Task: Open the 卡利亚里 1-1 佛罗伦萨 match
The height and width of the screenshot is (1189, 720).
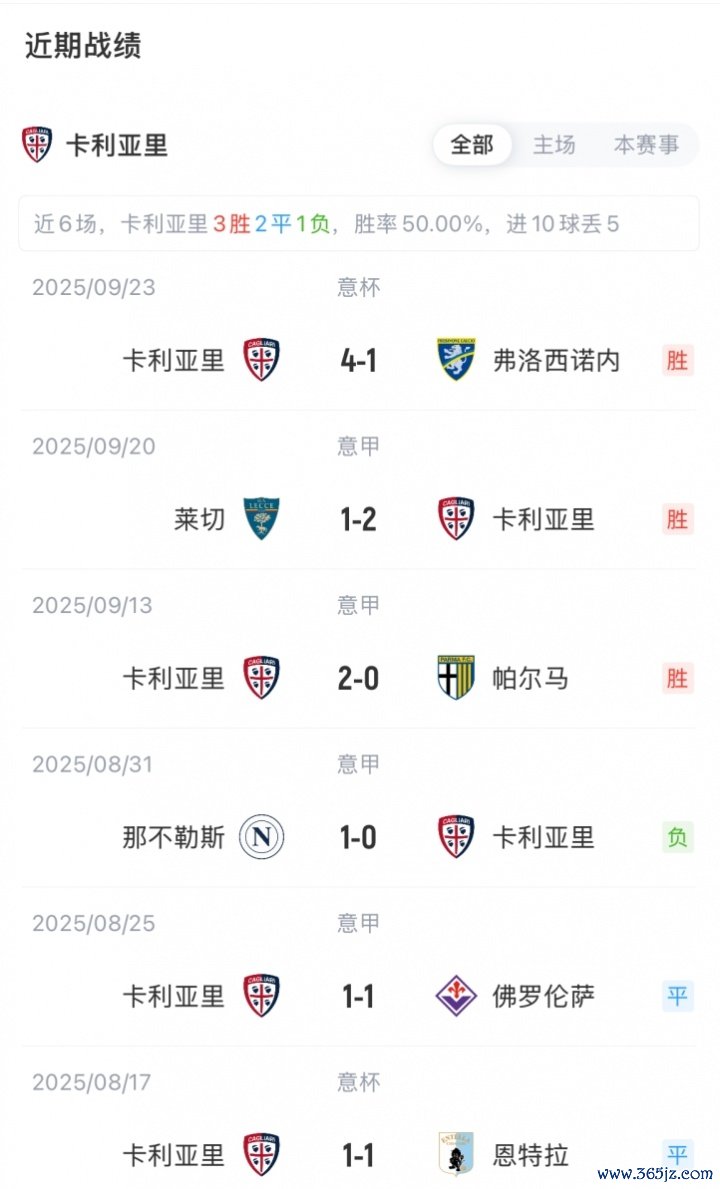Action: coord(359,996)
